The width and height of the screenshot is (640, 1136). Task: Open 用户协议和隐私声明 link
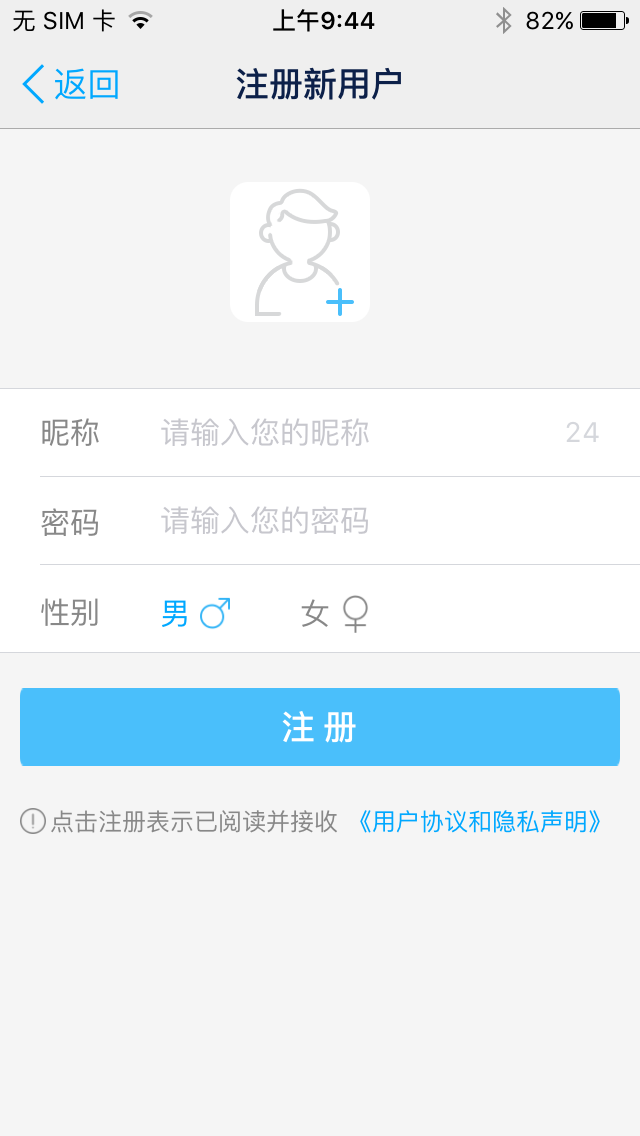pos(480,822)
